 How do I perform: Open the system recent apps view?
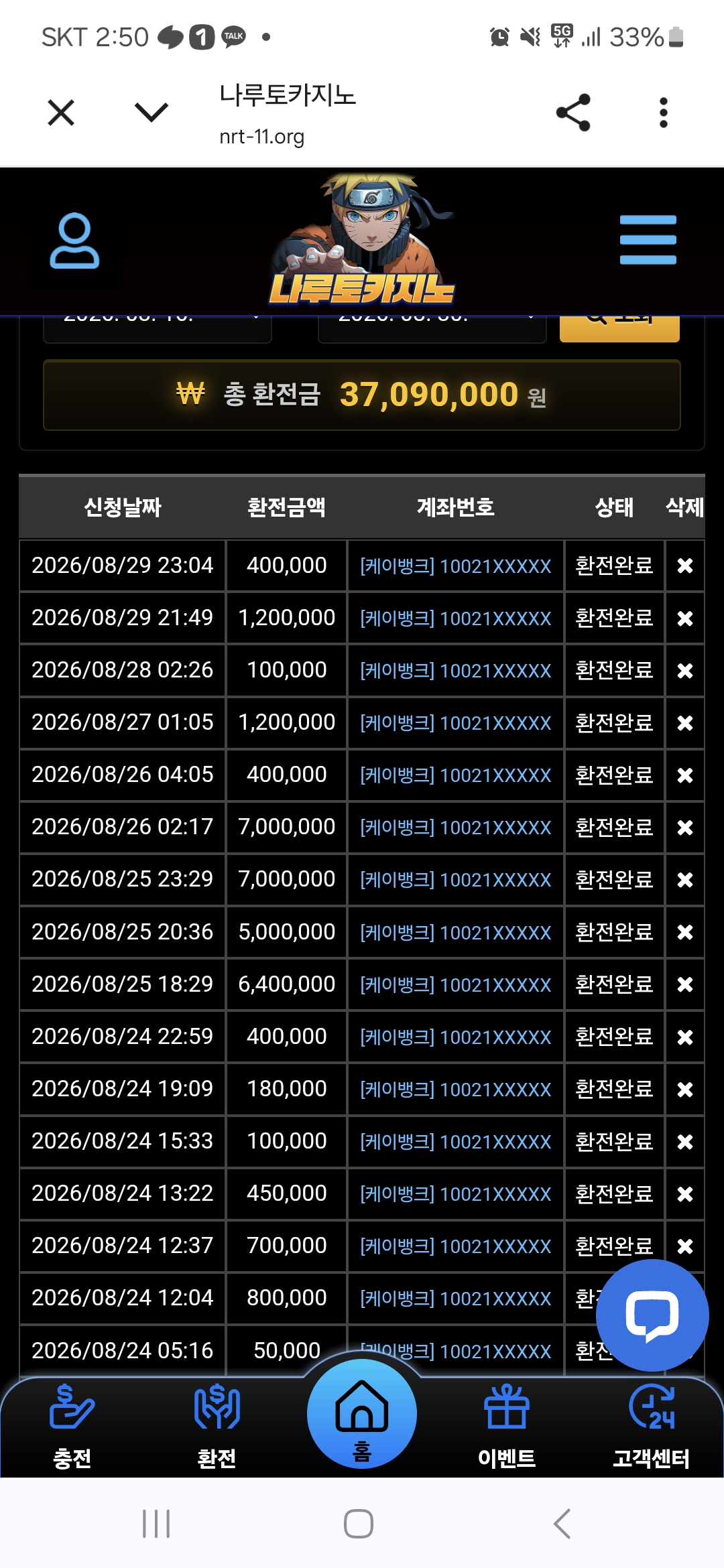pos(156,1524)
